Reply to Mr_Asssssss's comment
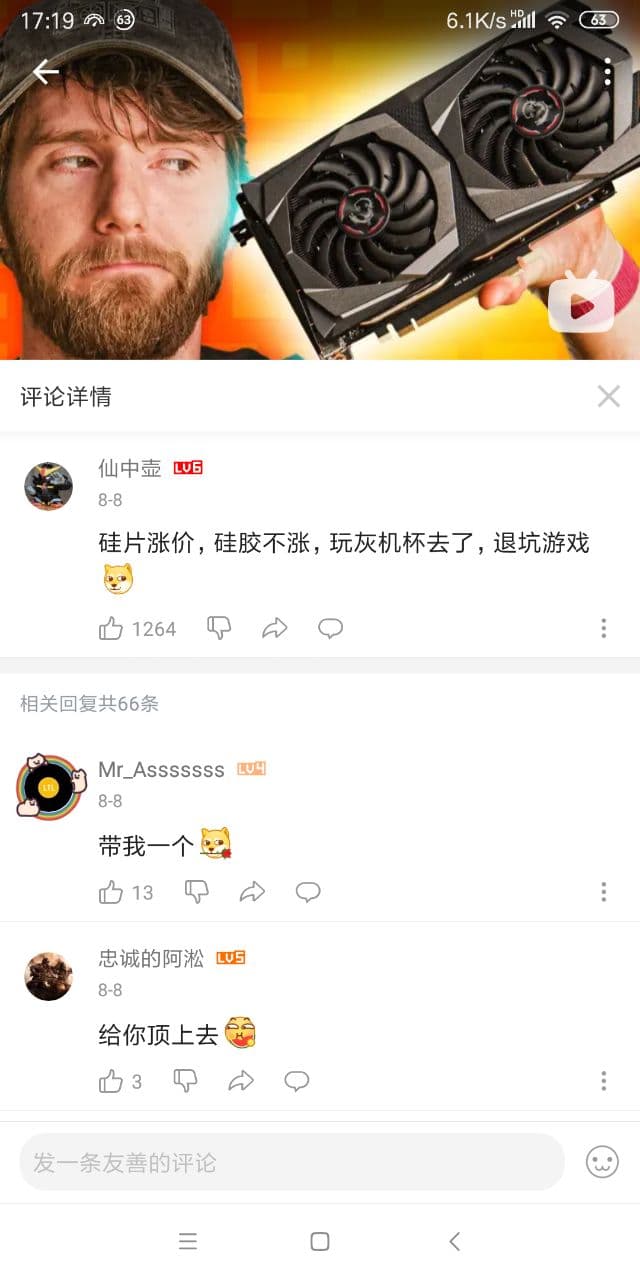 point(308,892)
